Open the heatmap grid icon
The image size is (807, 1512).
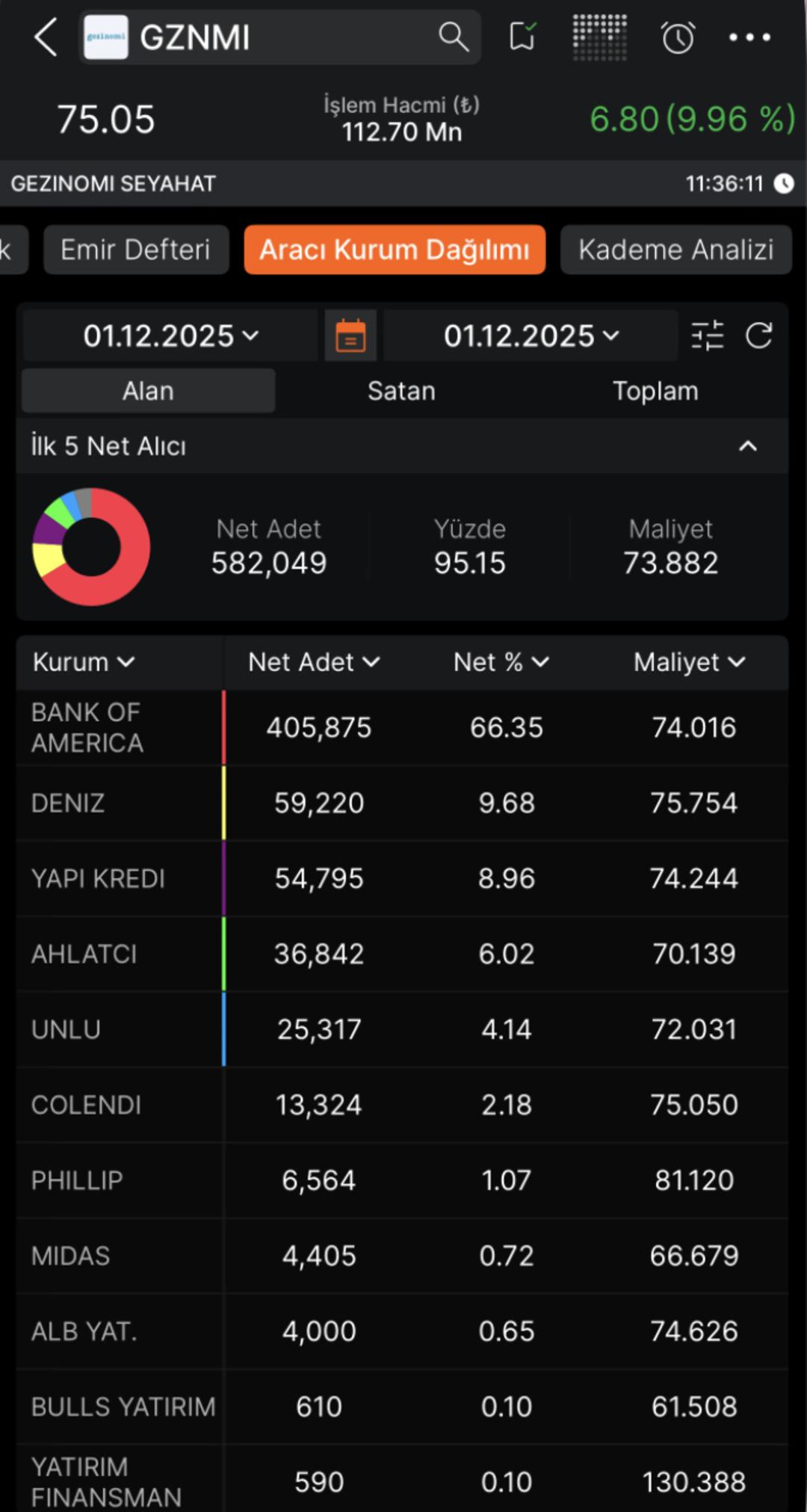pyautogui.click(x=600, y=37)
